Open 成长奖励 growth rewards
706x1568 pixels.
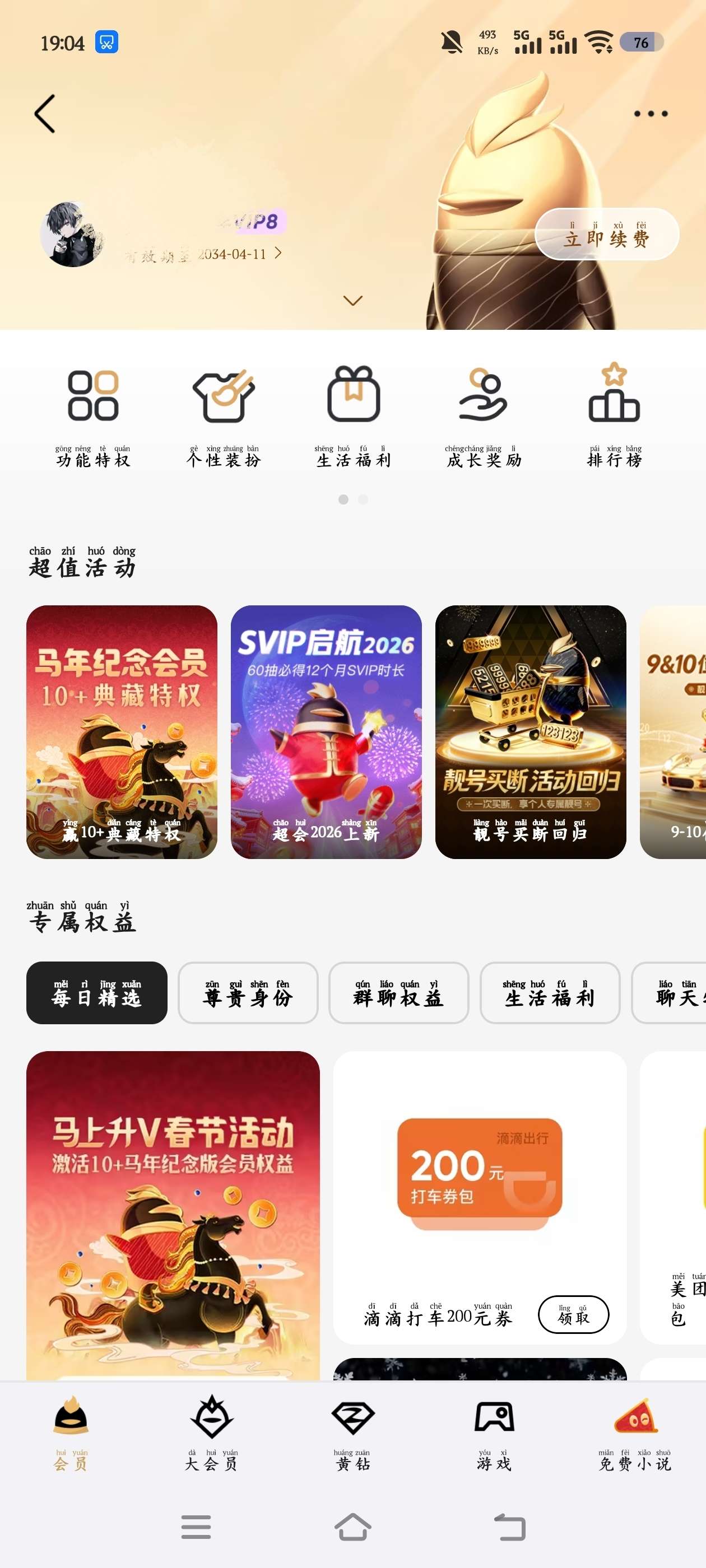pos(484,416)
